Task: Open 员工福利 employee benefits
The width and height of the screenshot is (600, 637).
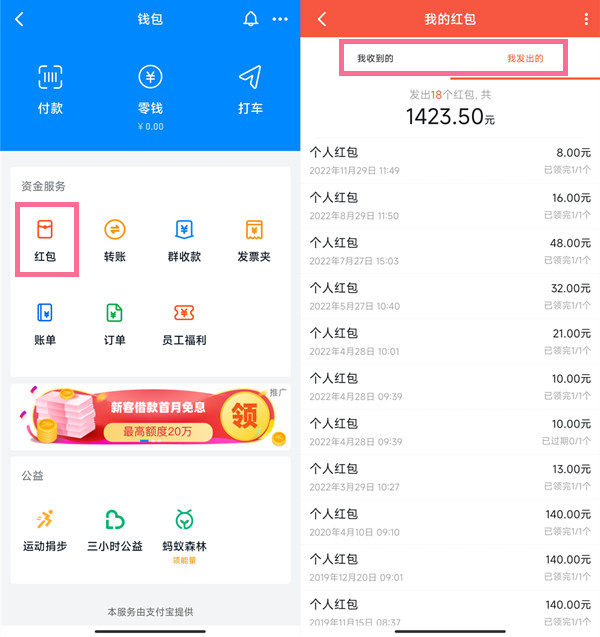Action: (x=184, y=324)
